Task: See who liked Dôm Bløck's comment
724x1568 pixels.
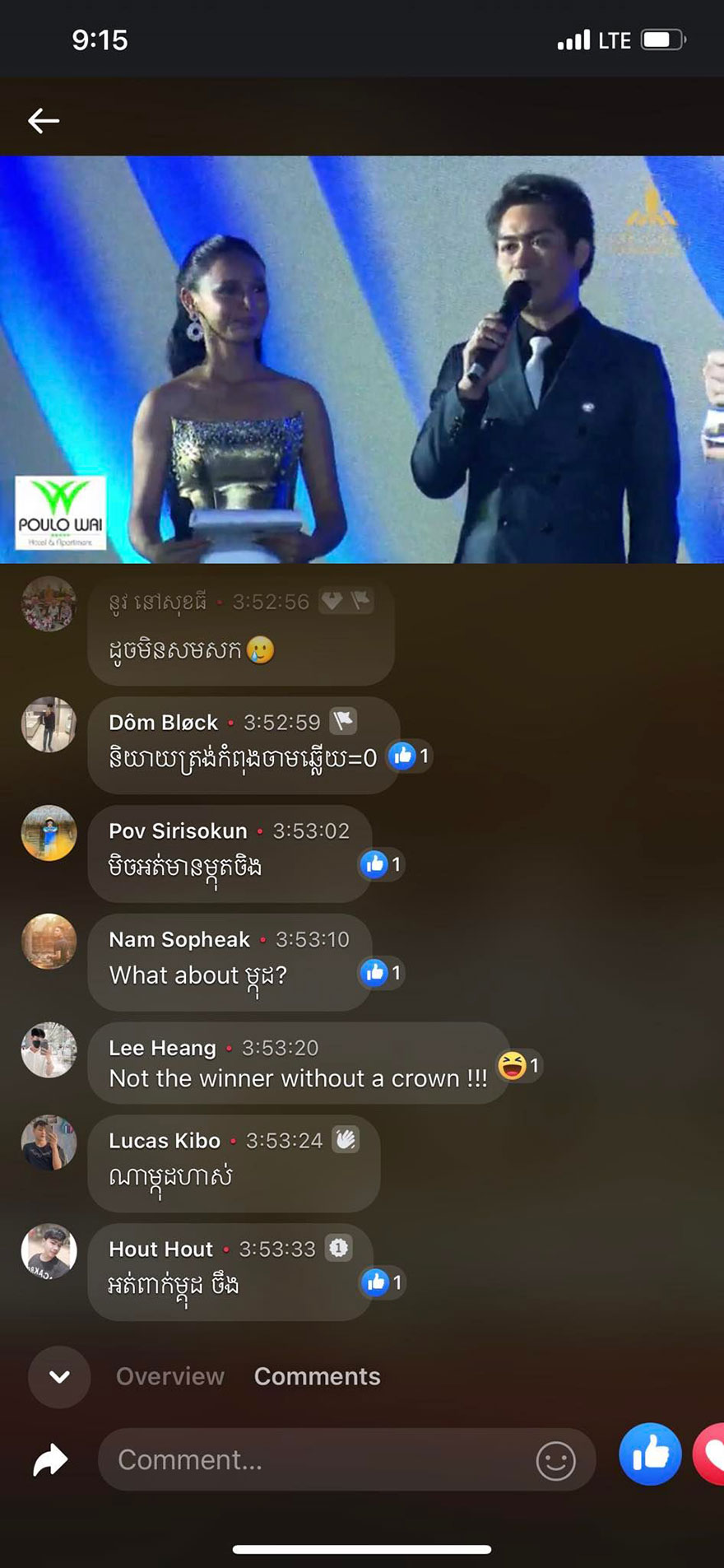Action: point(409,756)
